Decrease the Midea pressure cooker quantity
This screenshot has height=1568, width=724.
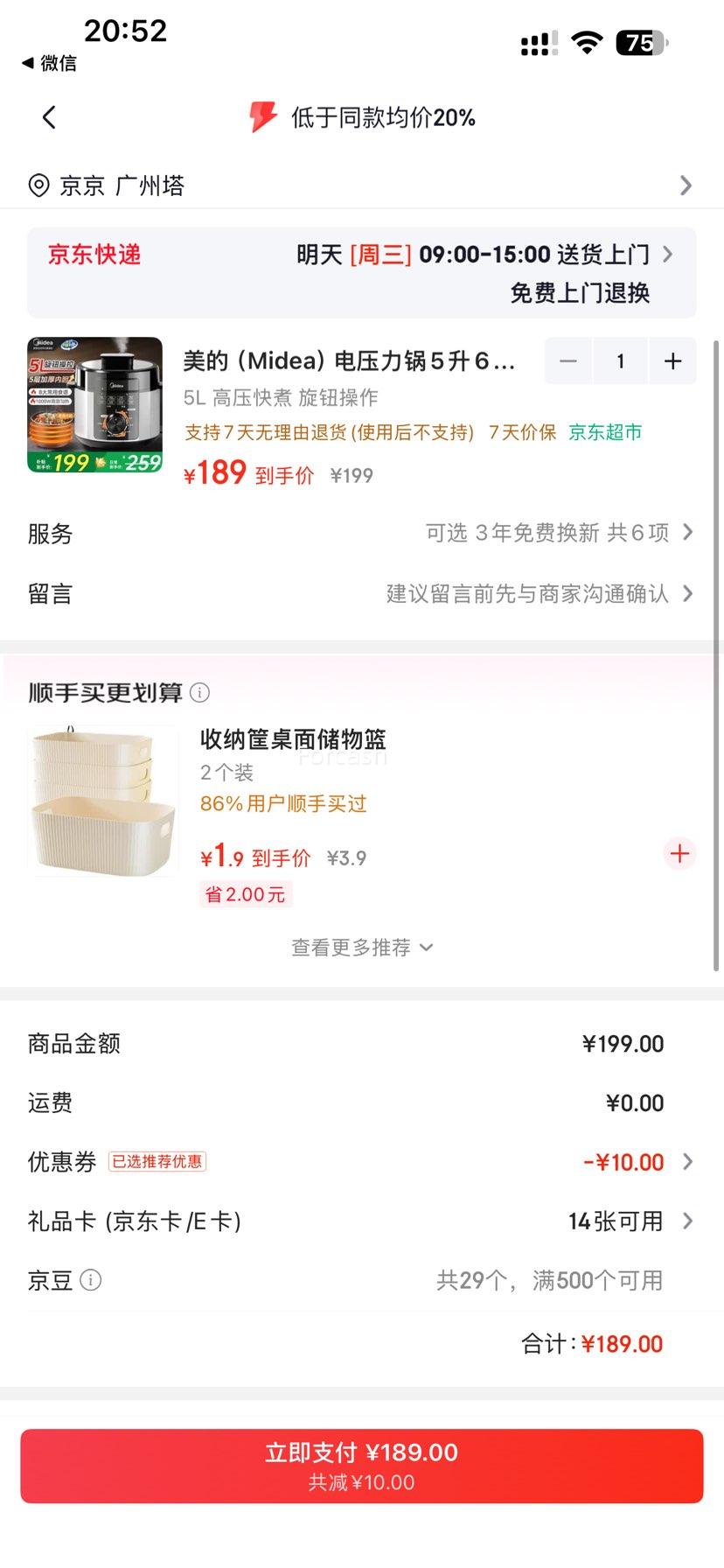click(x=568, y=361)
